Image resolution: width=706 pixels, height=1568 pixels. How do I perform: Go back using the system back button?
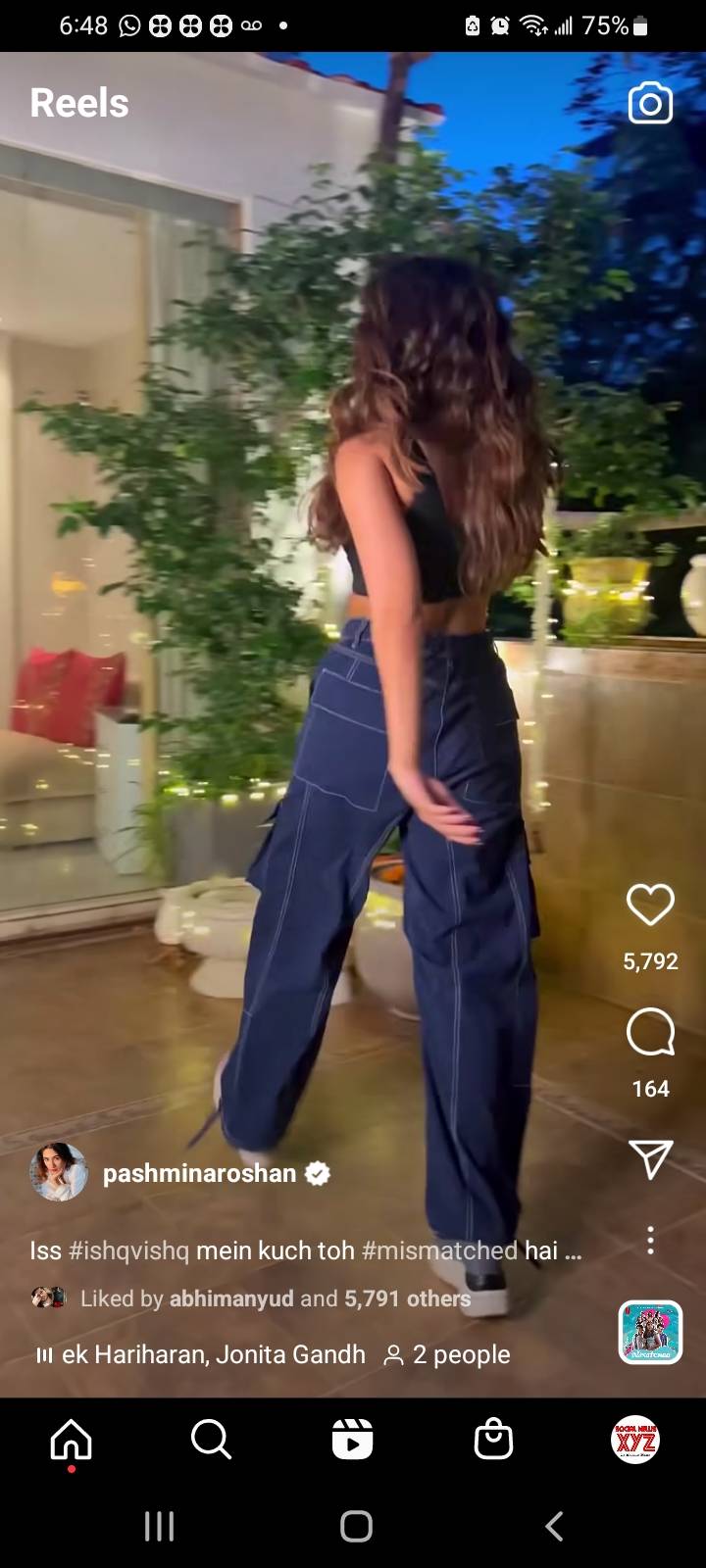tap(554, 1526)
